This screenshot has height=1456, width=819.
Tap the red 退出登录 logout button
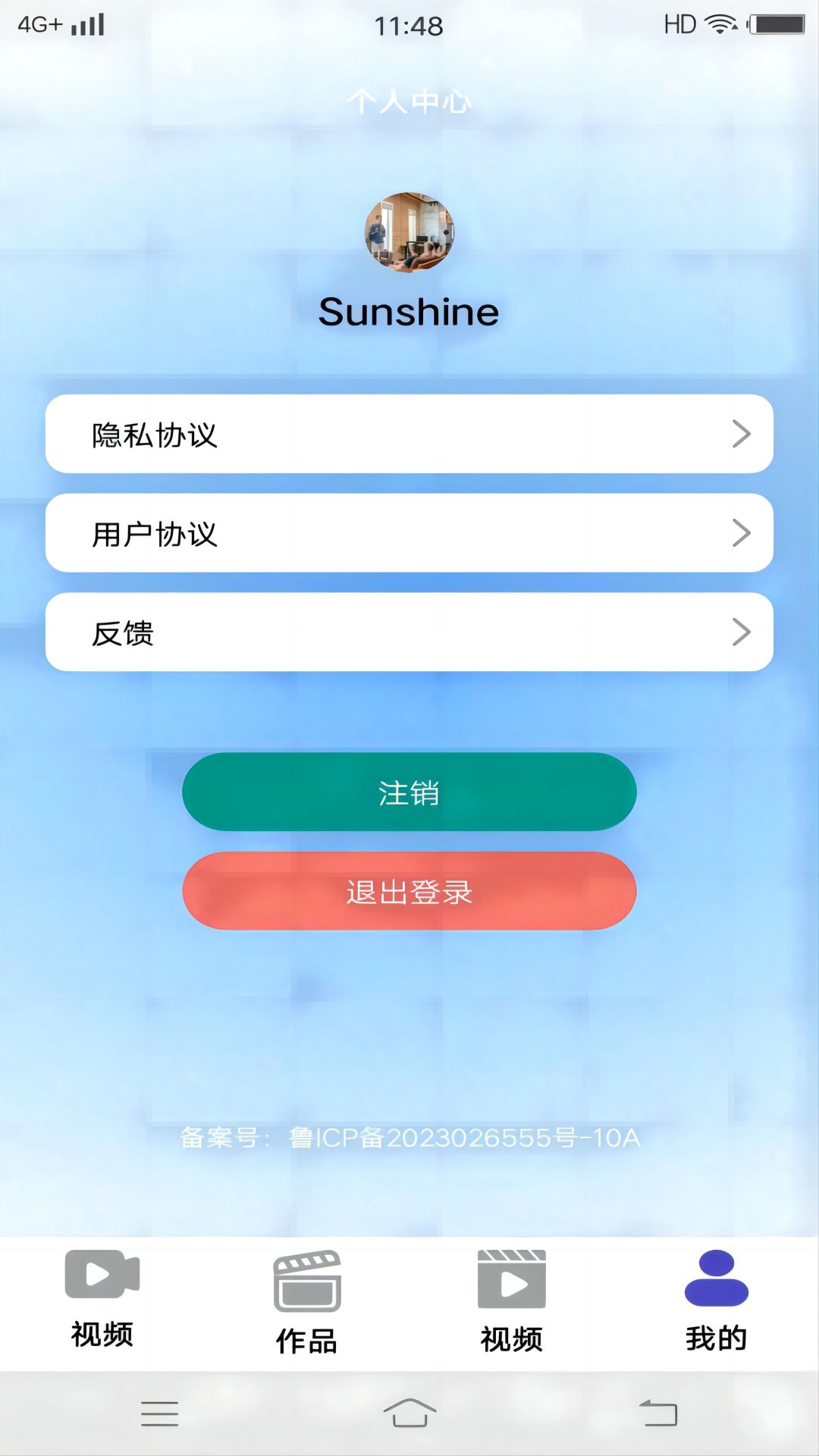[409, 891]
